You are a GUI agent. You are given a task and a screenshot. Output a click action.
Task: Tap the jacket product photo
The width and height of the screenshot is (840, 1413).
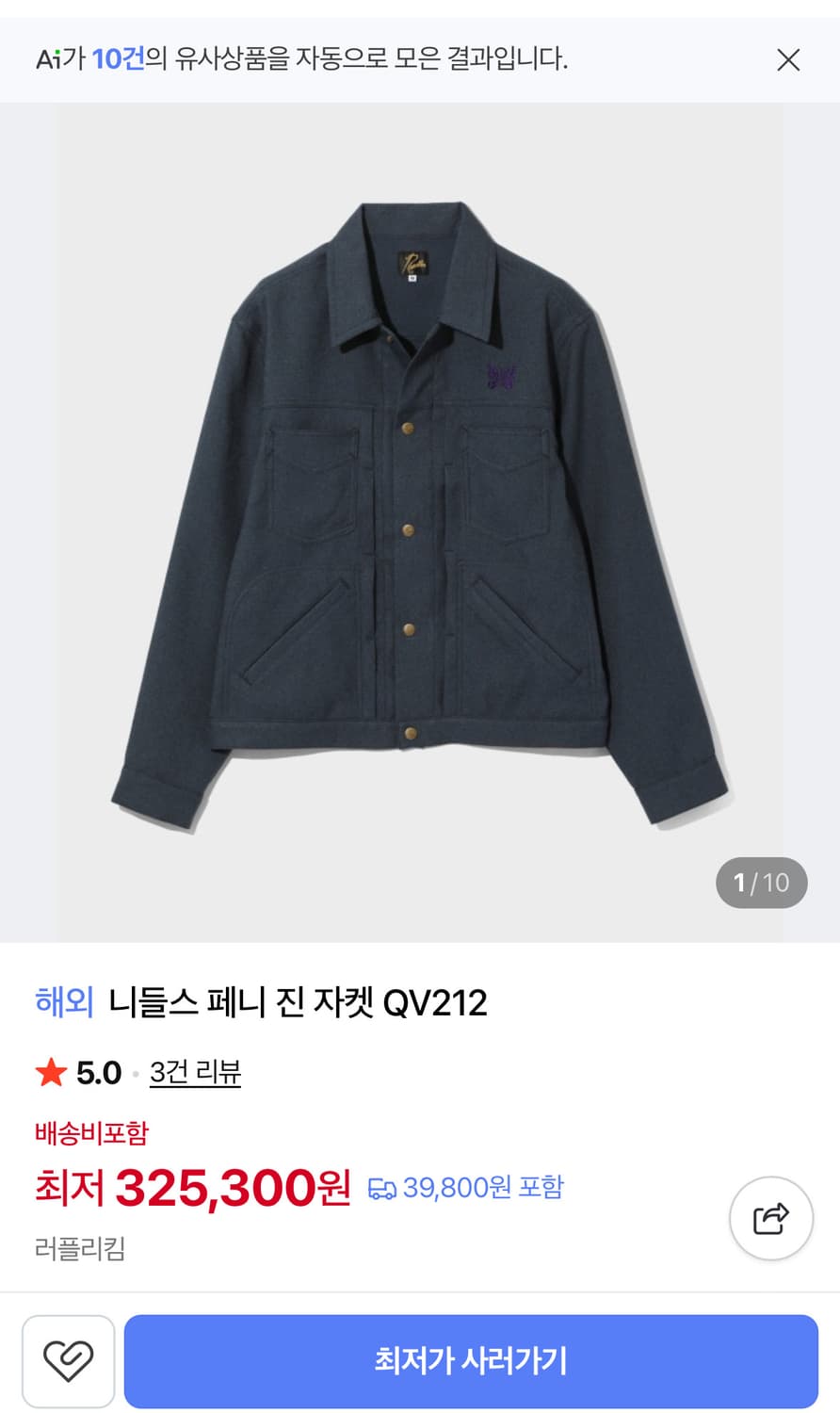tap(420, 518)
